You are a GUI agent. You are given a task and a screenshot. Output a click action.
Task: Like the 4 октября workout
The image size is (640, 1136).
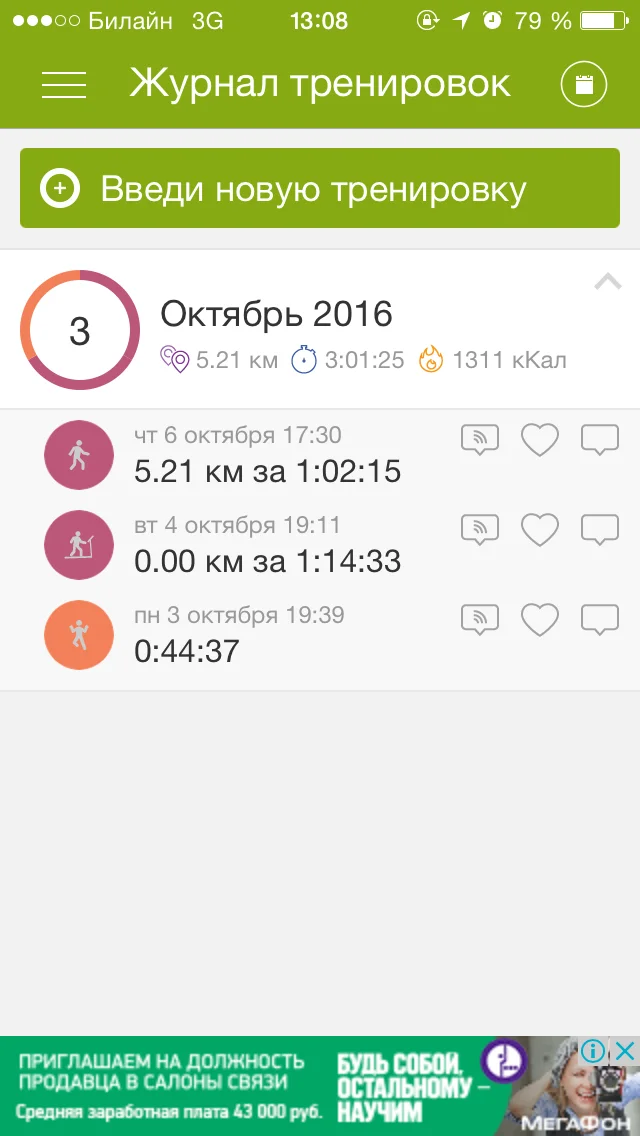[540, 529]
